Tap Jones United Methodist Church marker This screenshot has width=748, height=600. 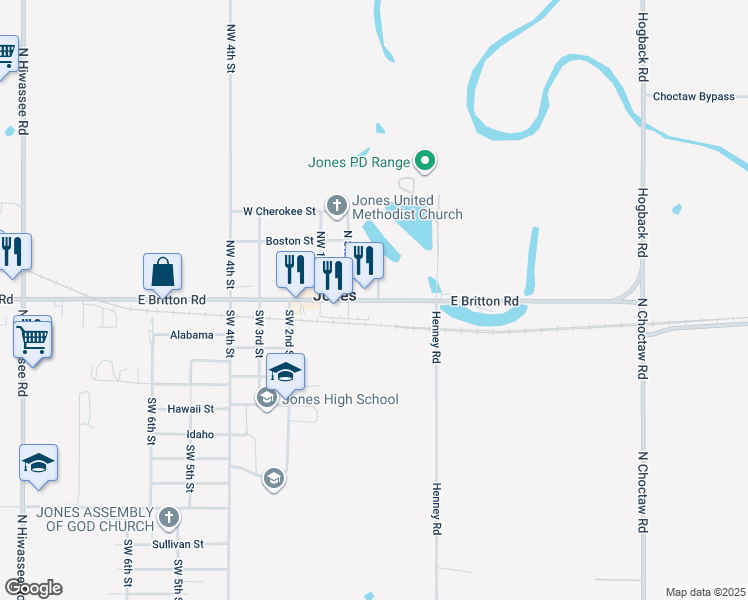338,206
